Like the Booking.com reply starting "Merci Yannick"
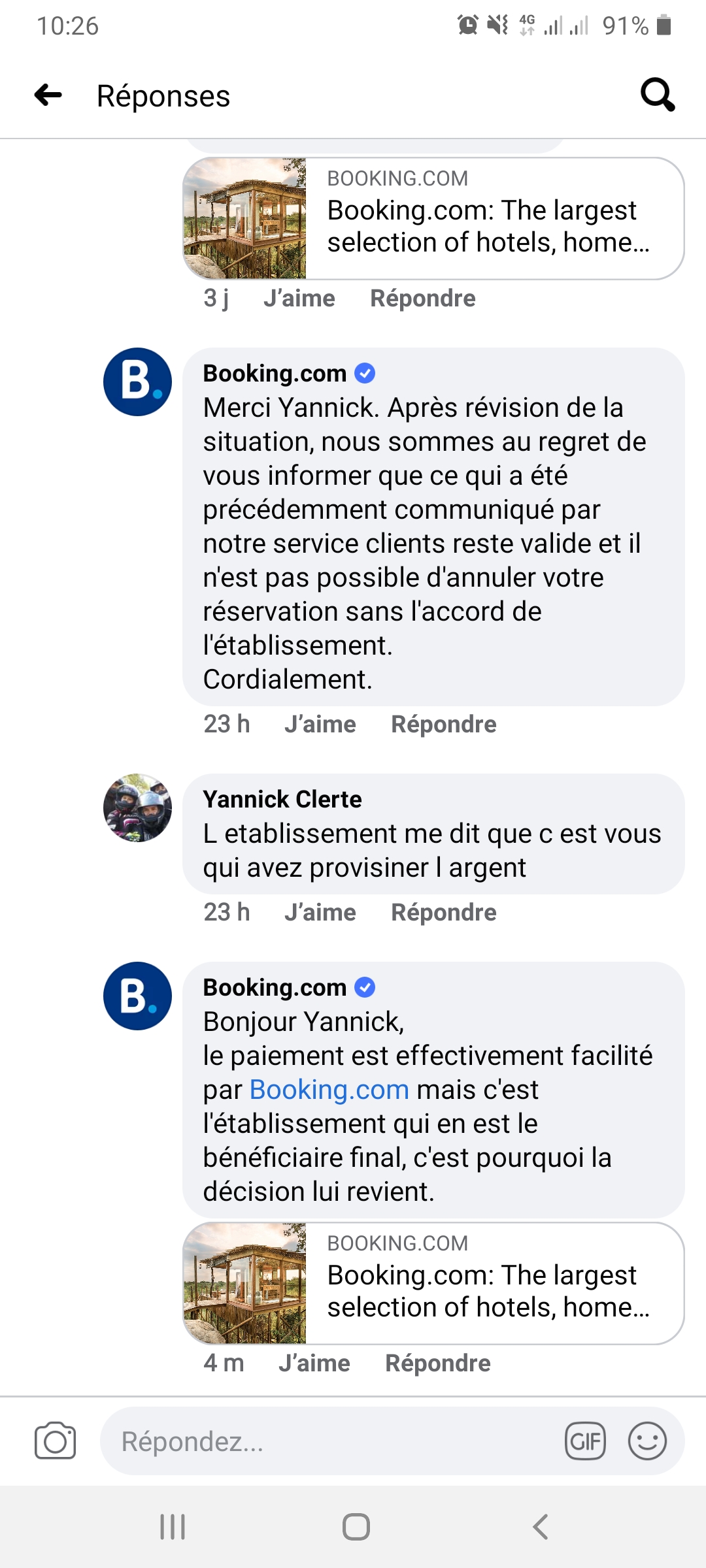Image resolution: width=706 pixels, height=1568 pixels. pyautogui.click(x=320, y=725)
